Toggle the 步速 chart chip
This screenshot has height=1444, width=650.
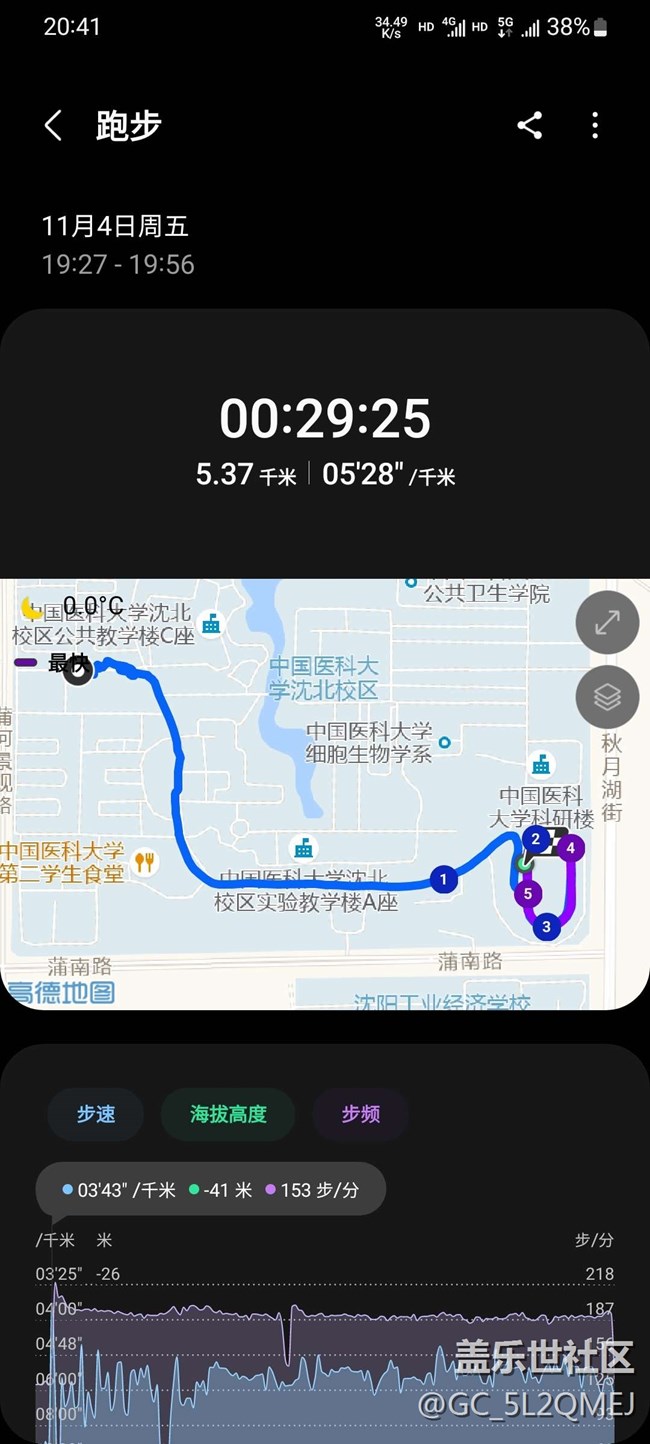pyautogui.click(x=96, y=1114)
